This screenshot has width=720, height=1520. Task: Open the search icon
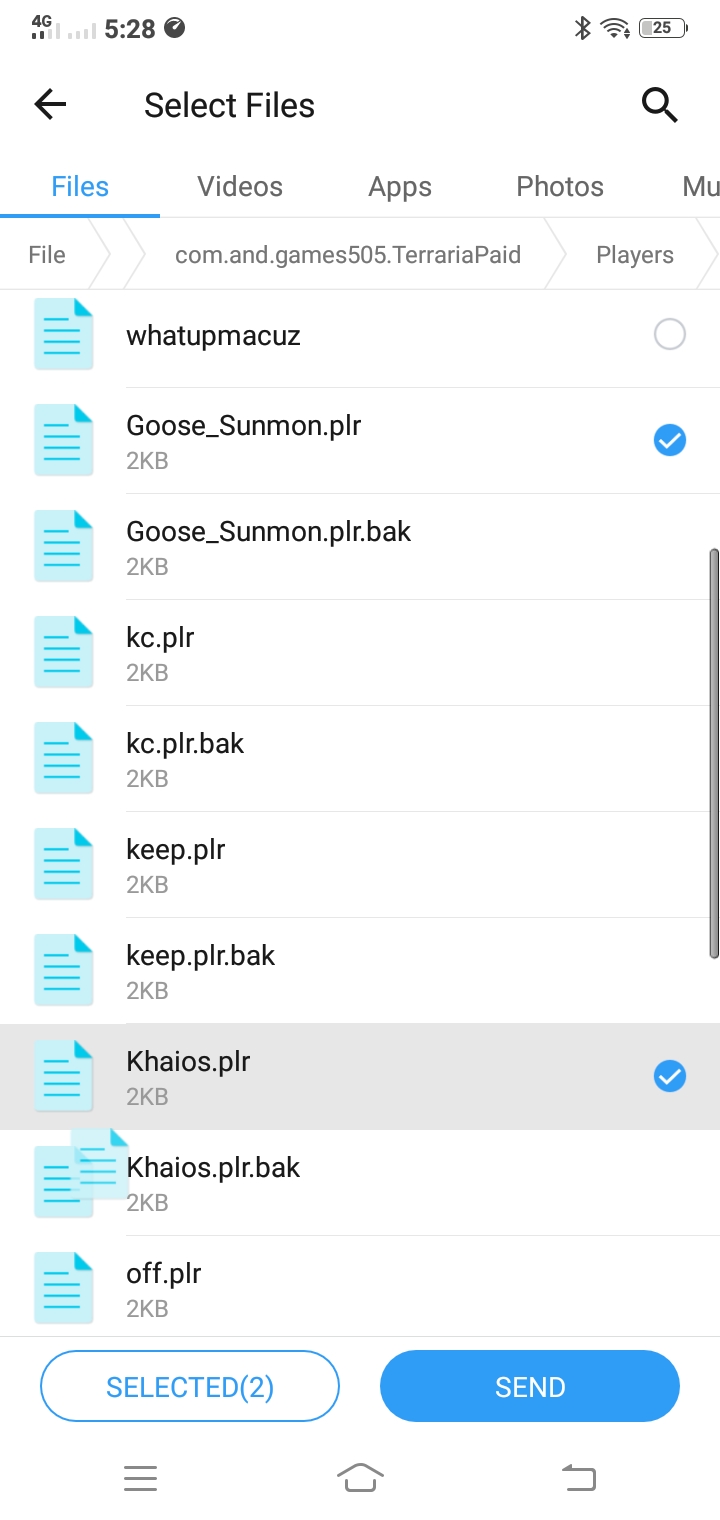pos(659,104)
